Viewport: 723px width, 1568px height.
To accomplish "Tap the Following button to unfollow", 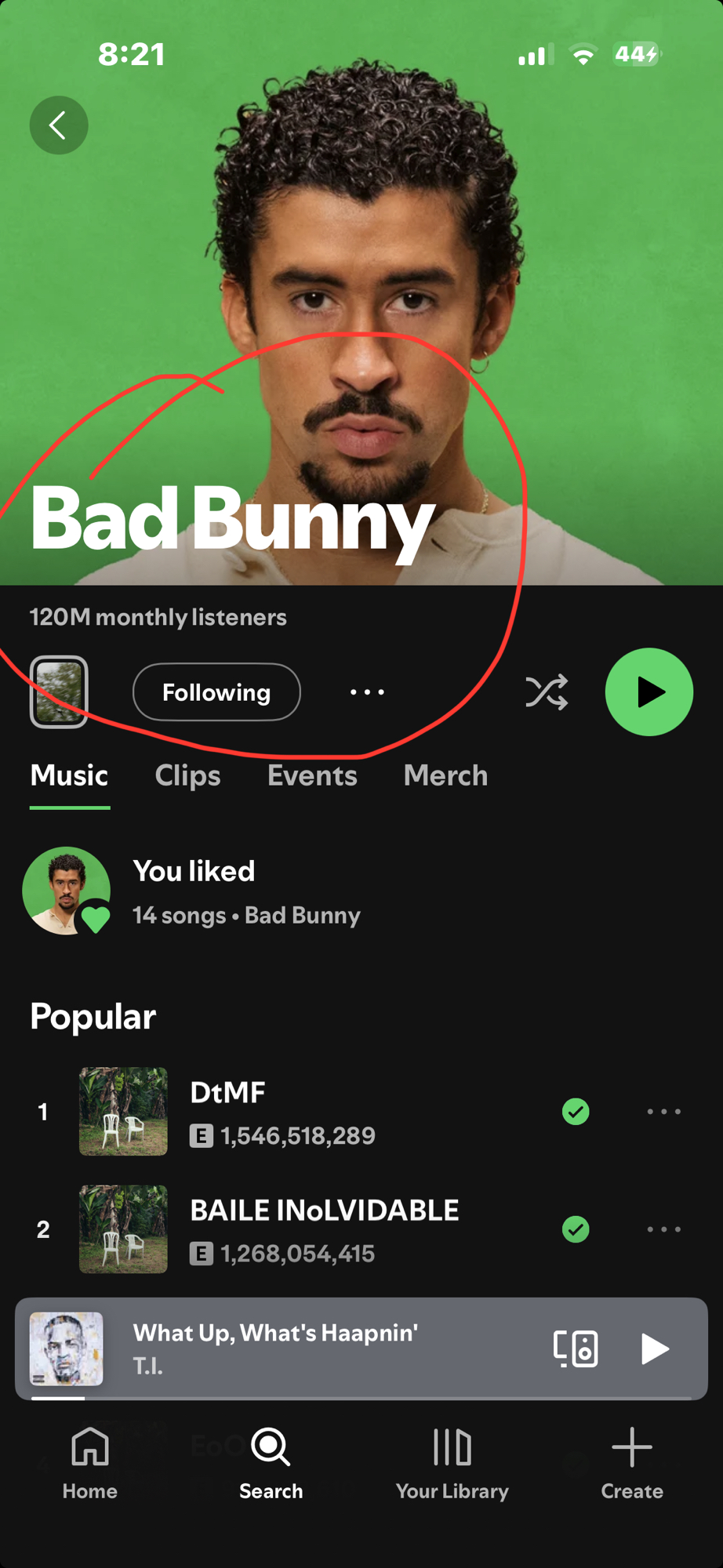I will point(216,692).
